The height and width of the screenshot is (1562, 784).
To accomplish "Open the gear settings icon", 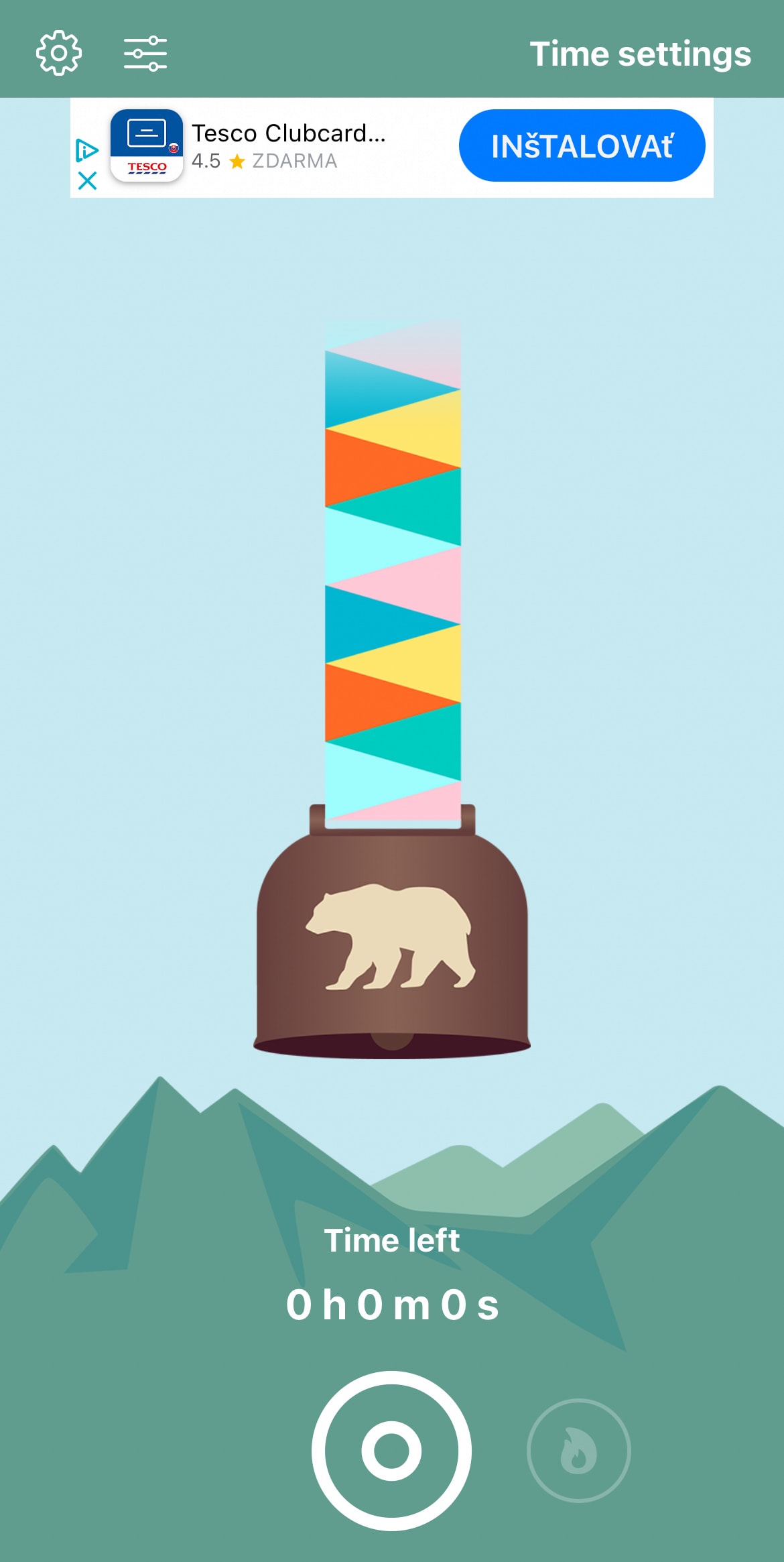I will (59, 53).
